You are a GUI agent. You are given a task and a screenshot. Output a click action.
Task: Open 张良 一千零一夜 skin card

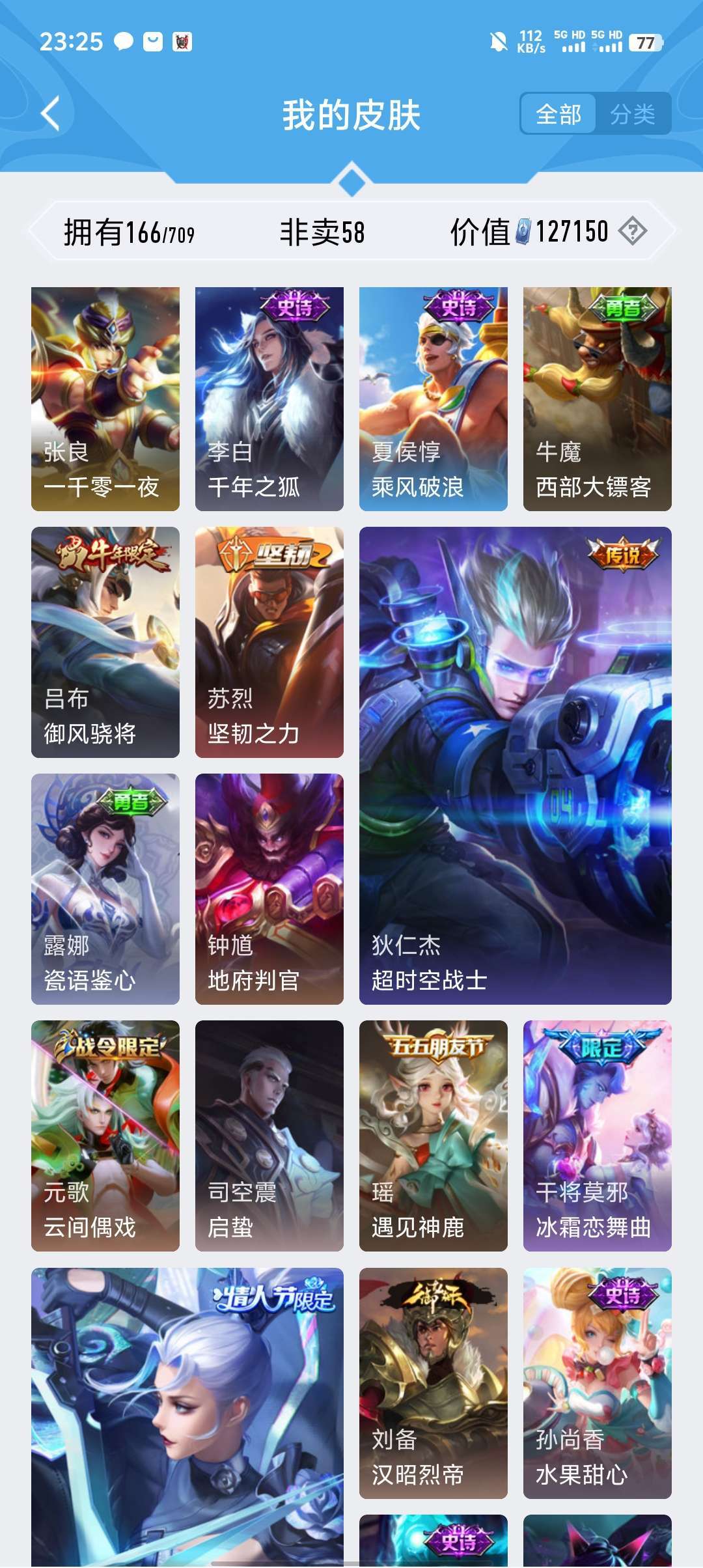click(105, 399)
